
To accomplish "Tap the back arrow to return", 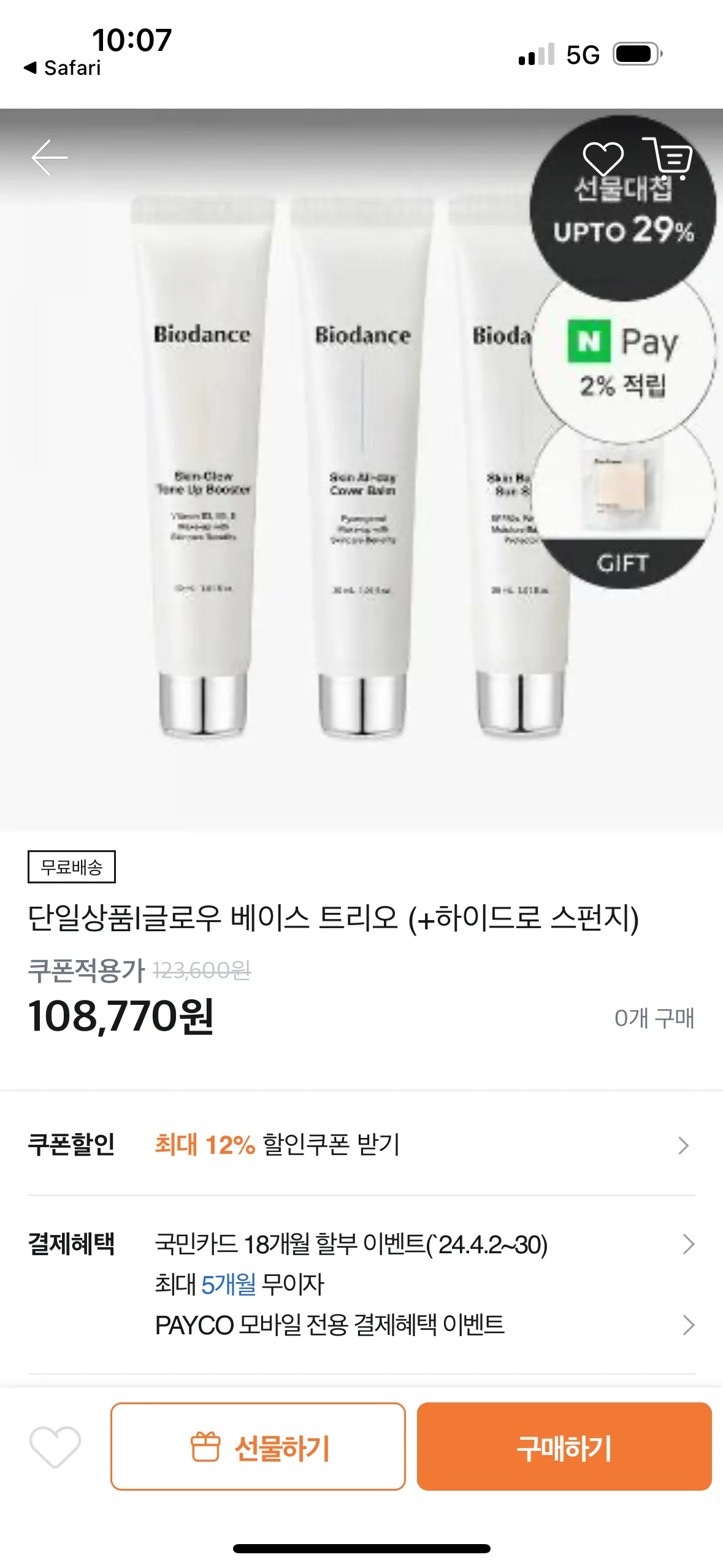I will (x=51, y=158).
